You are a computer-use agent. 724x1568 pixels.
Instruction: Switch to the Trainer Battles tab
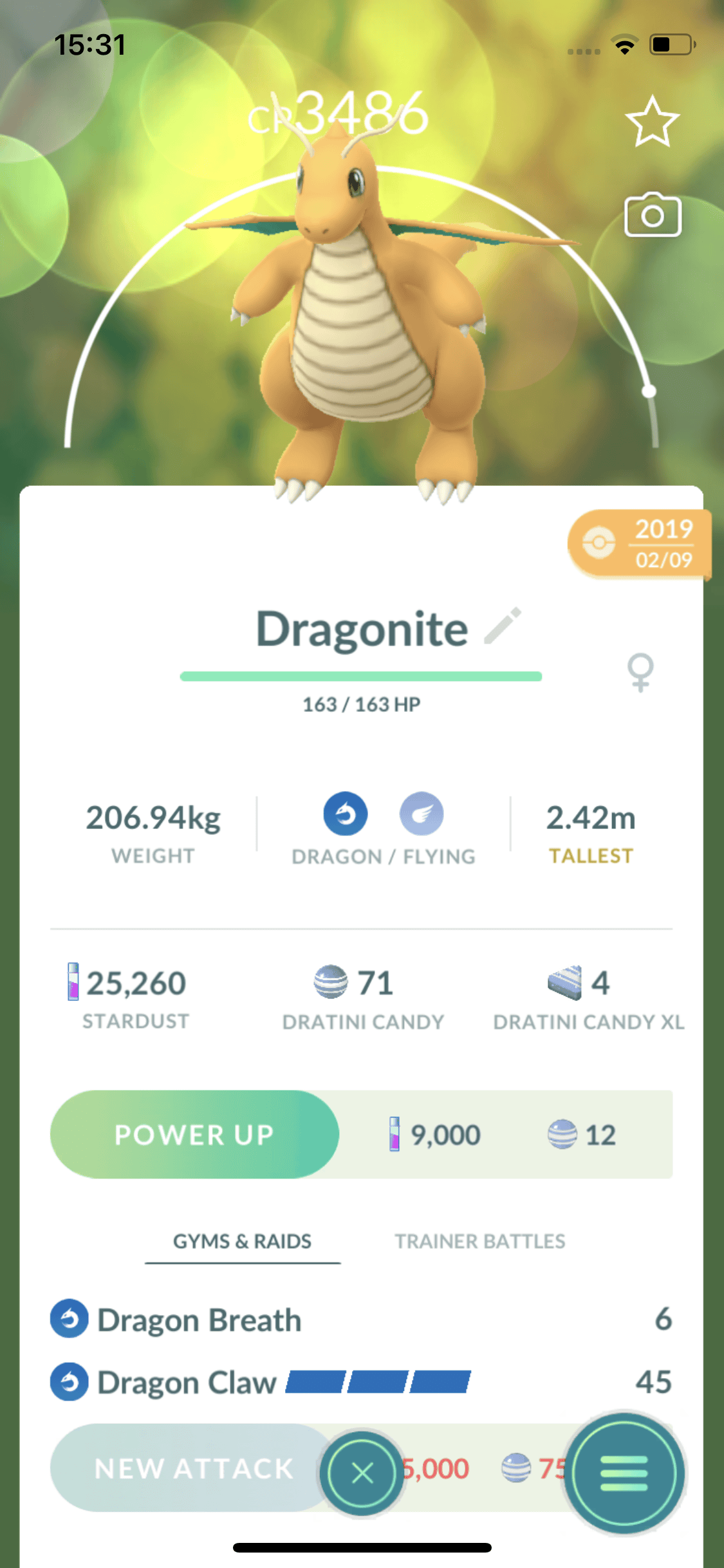point(479,1241)
